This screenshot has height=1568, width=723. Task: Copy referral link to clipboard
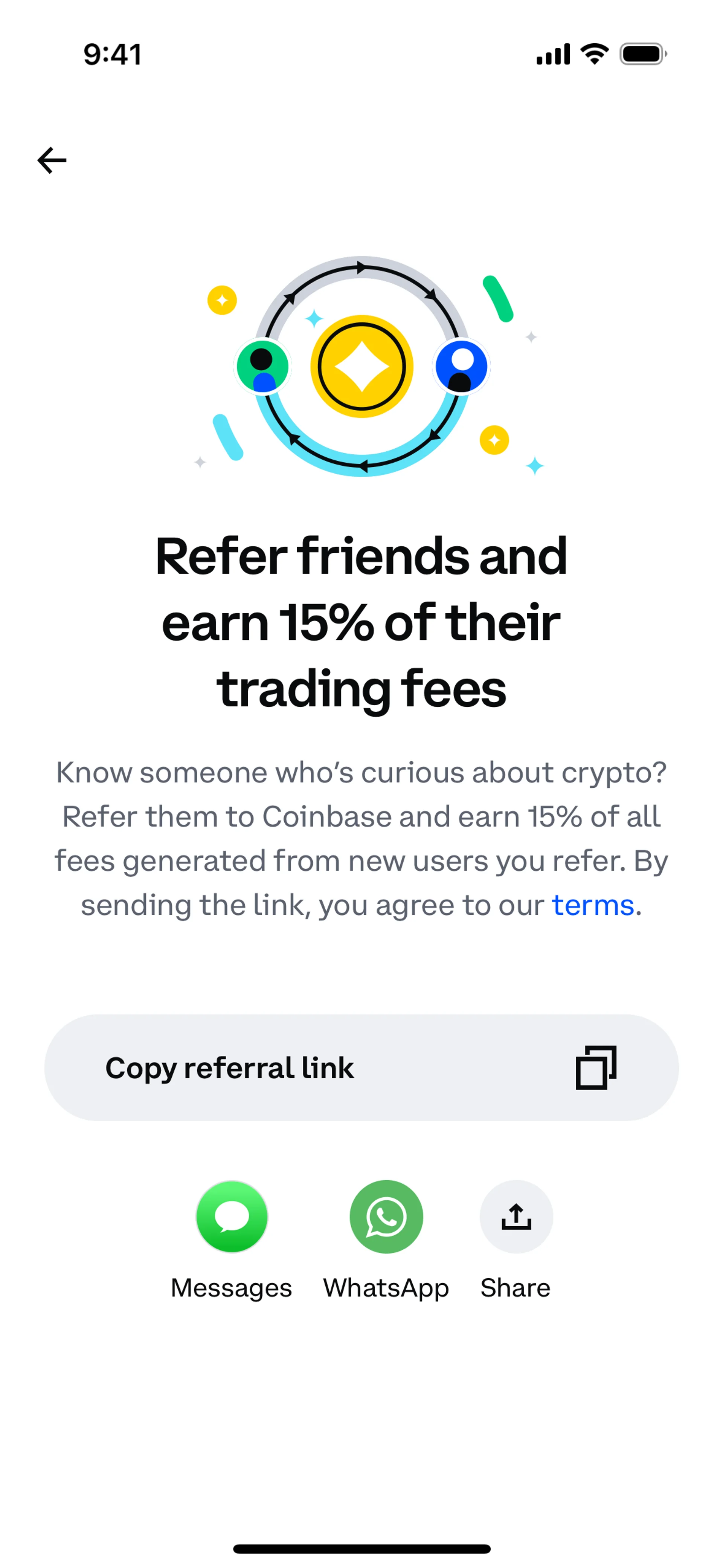point(361,1068)
